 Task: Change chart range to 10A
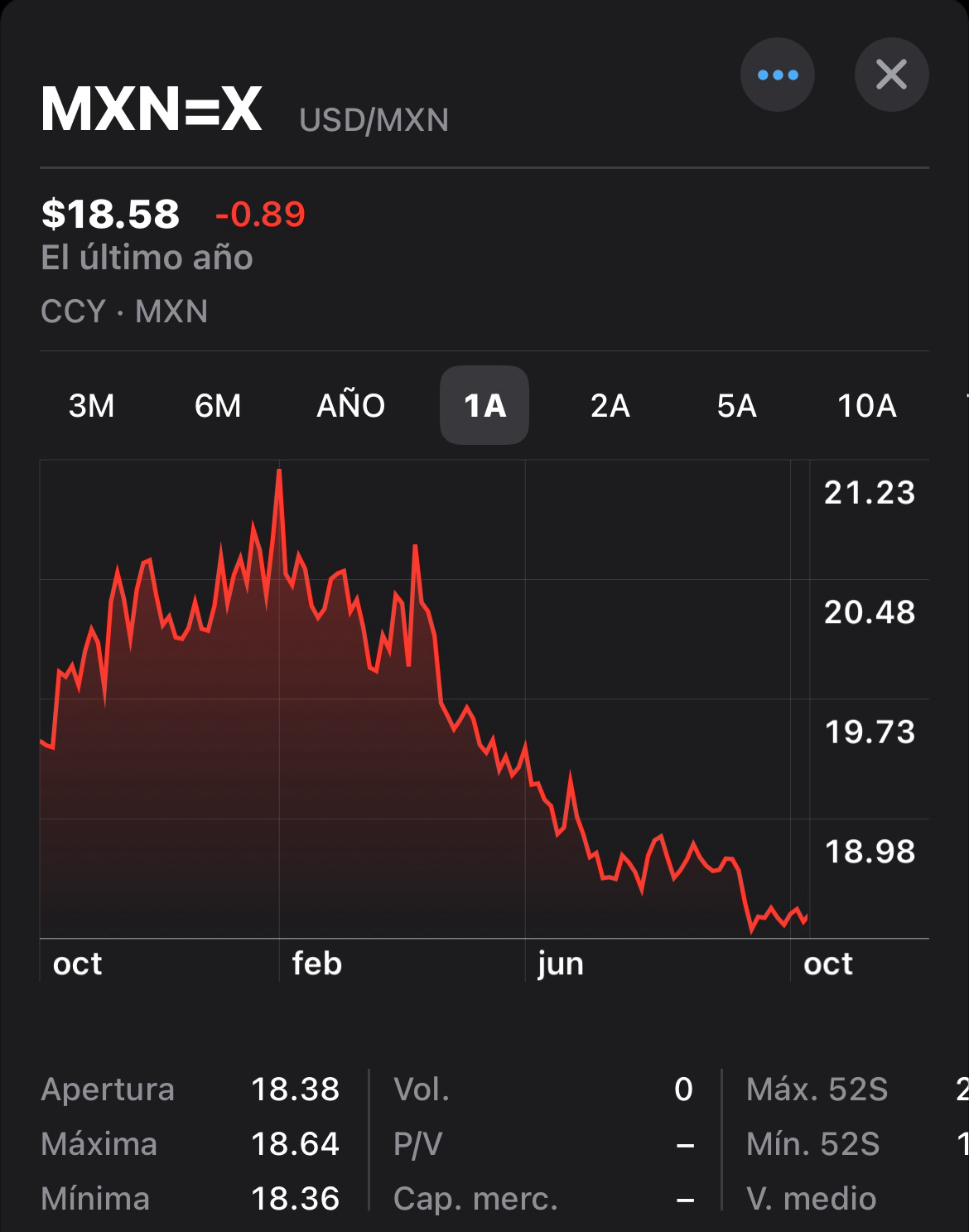coord(866,406)
